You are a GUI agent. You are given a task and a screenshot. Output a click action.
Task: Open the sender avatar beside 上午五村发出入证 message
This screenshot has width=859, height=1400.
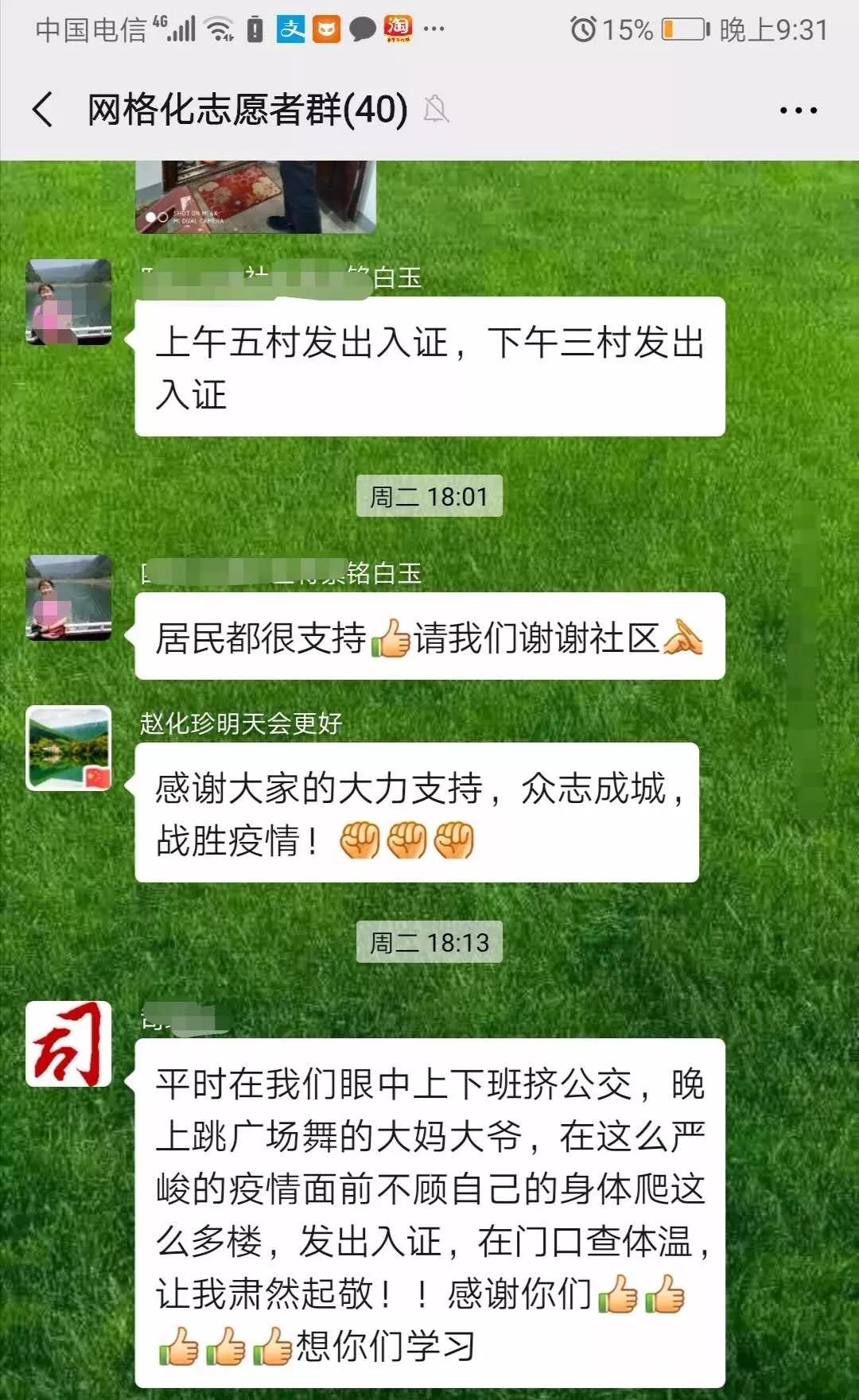click(68, 302)
